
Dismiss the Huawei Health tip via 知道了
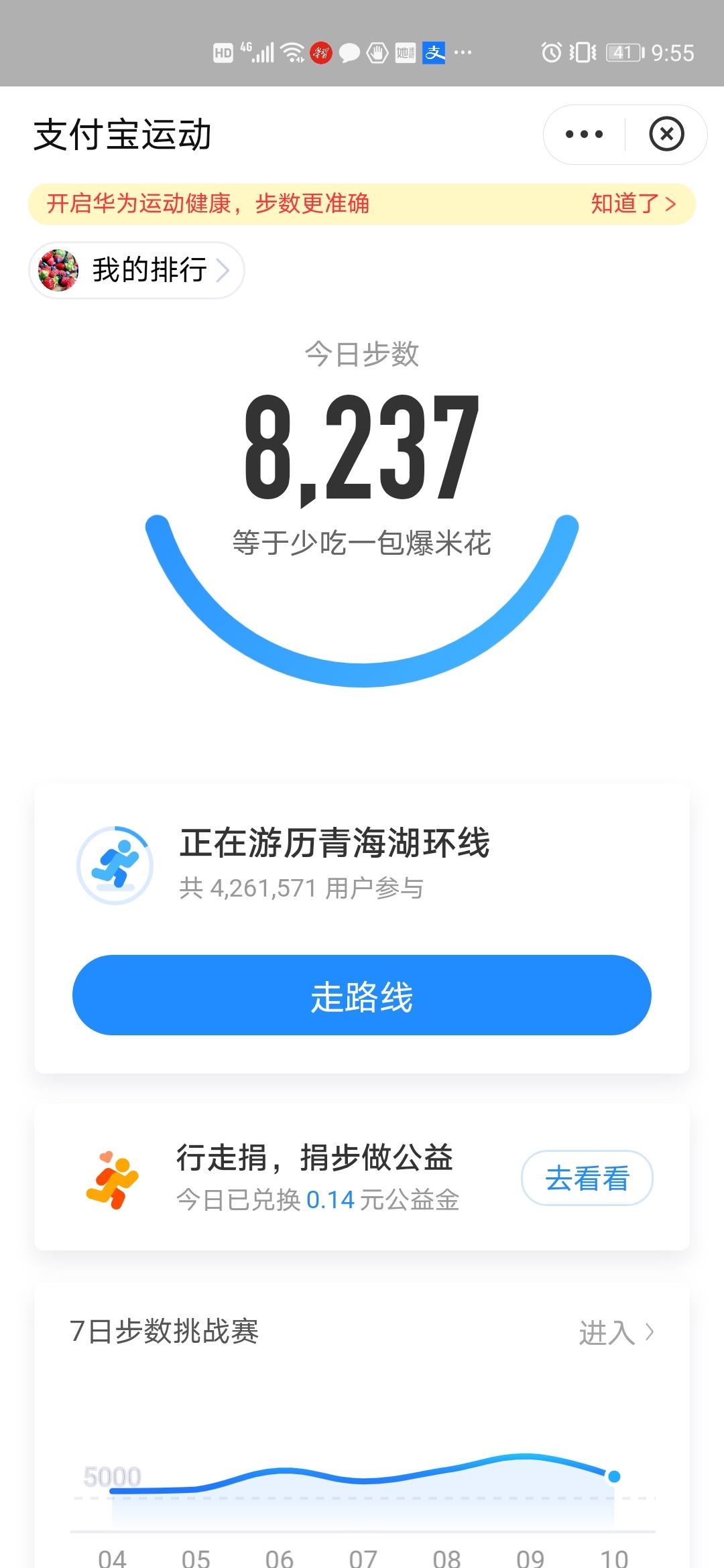point(633,204)
